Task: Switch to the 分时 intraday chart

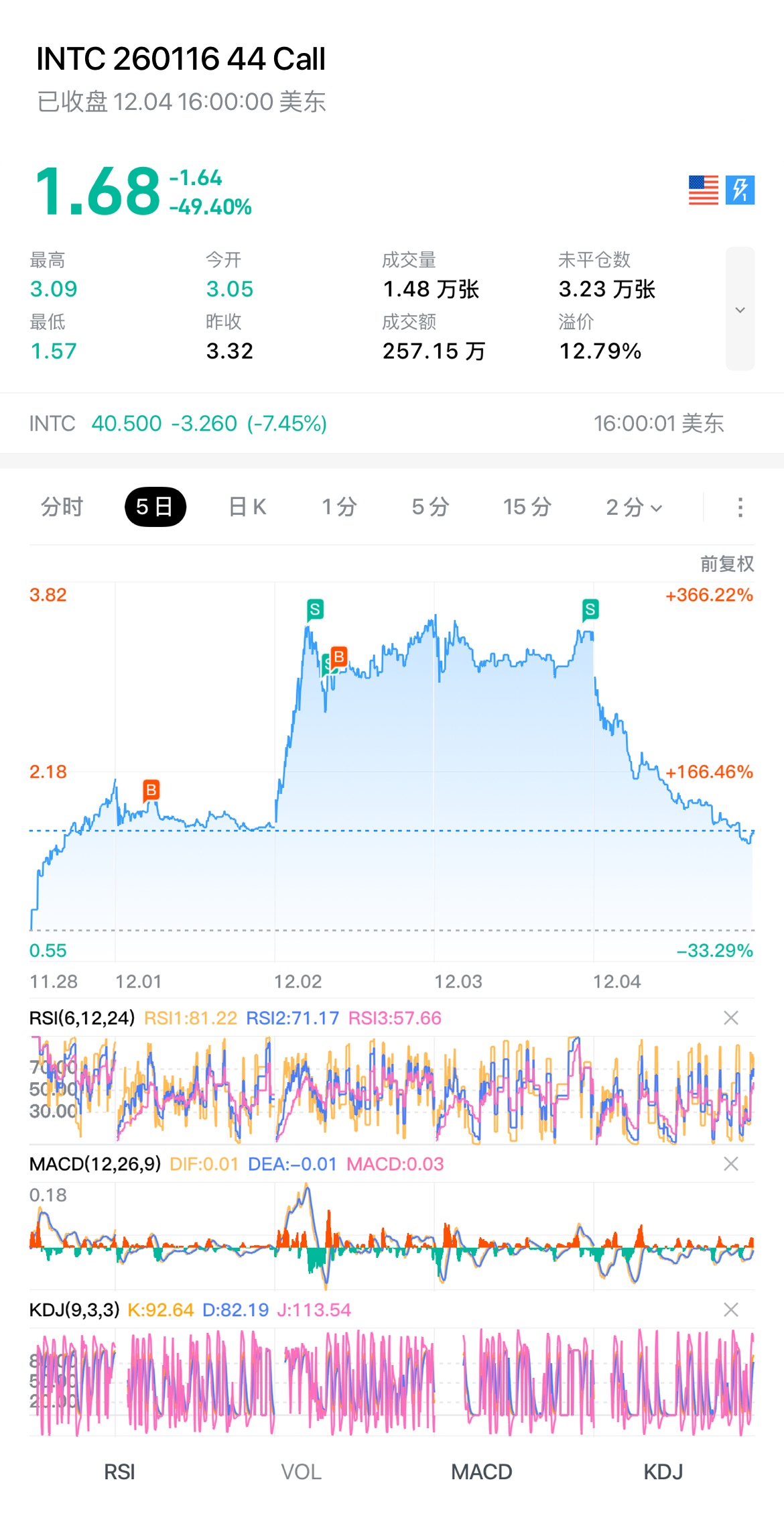Action: point(62,507)
